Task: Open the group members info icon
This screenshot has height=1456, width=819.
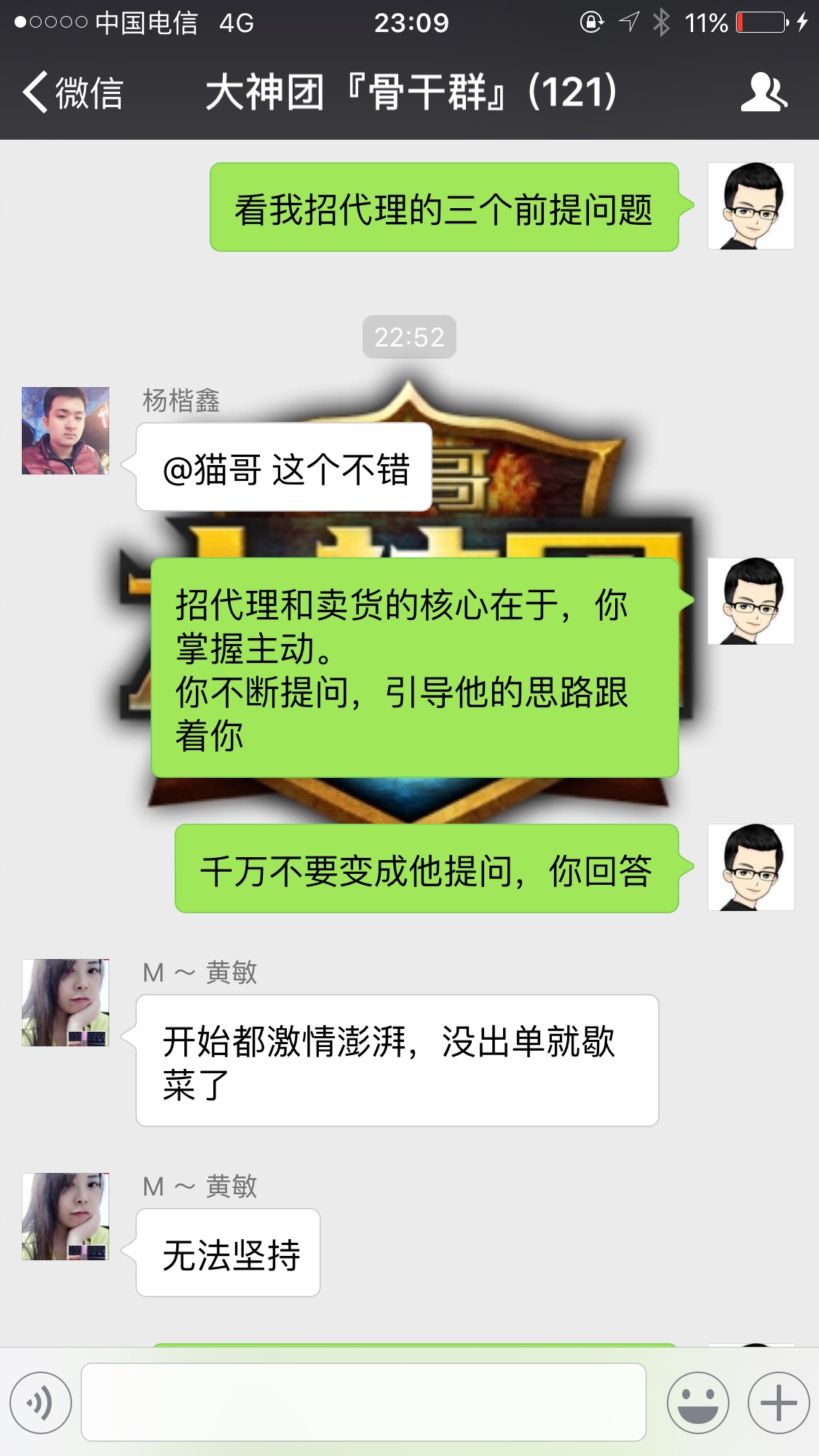Action: click(764, 92)
